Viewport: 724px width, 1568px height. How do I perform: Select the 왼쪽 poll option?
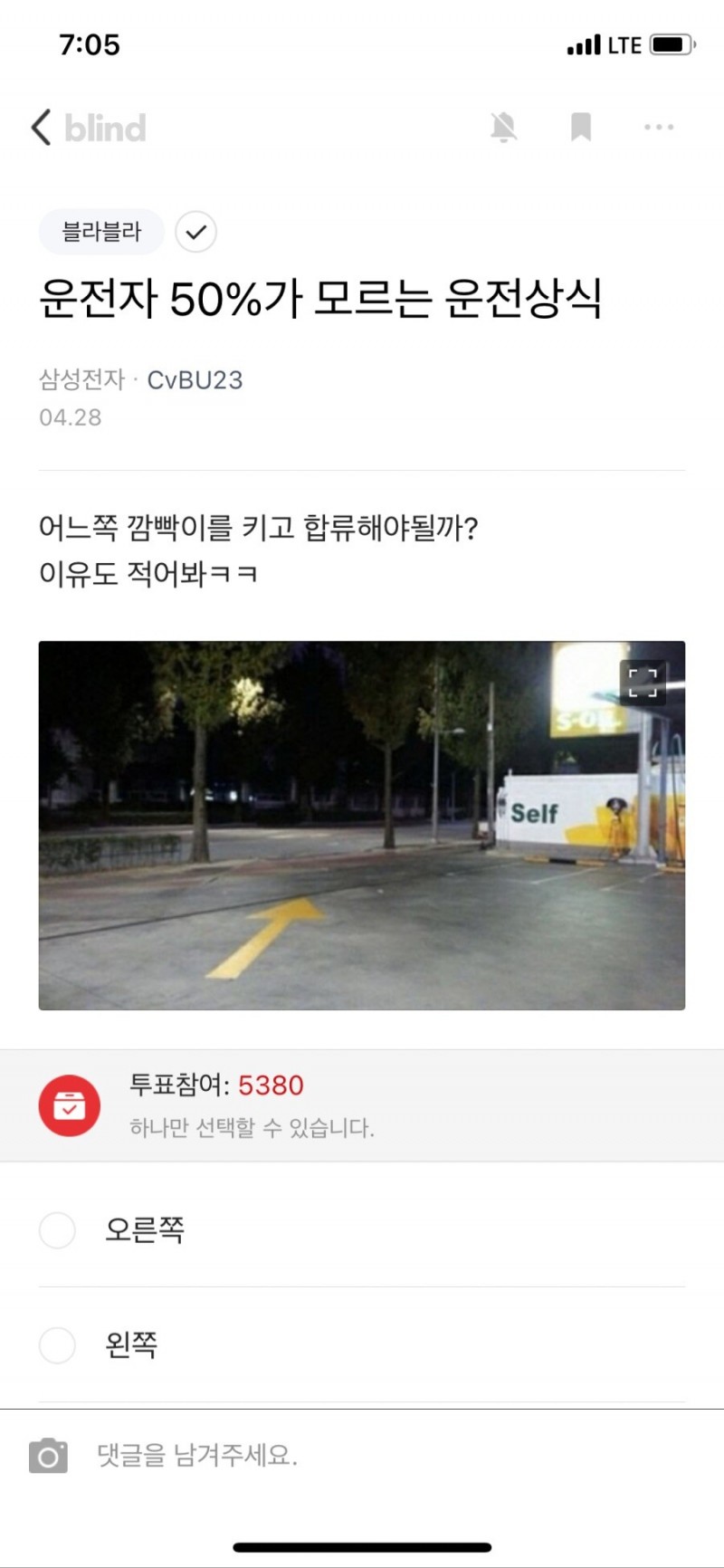(x=362, y=1345)
